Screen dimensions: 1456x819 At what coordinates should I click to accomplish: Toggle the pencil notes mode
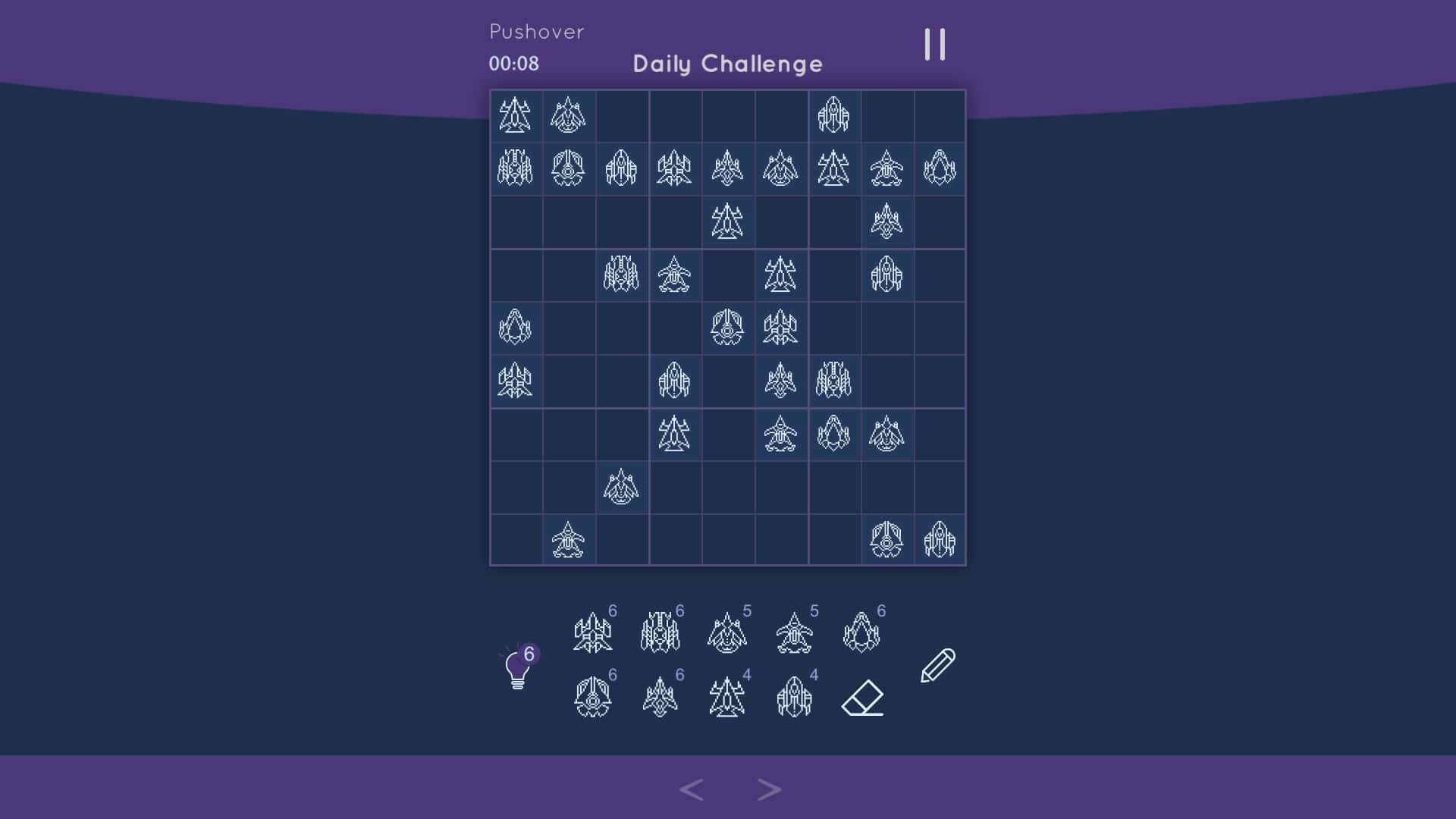[937, 666]
